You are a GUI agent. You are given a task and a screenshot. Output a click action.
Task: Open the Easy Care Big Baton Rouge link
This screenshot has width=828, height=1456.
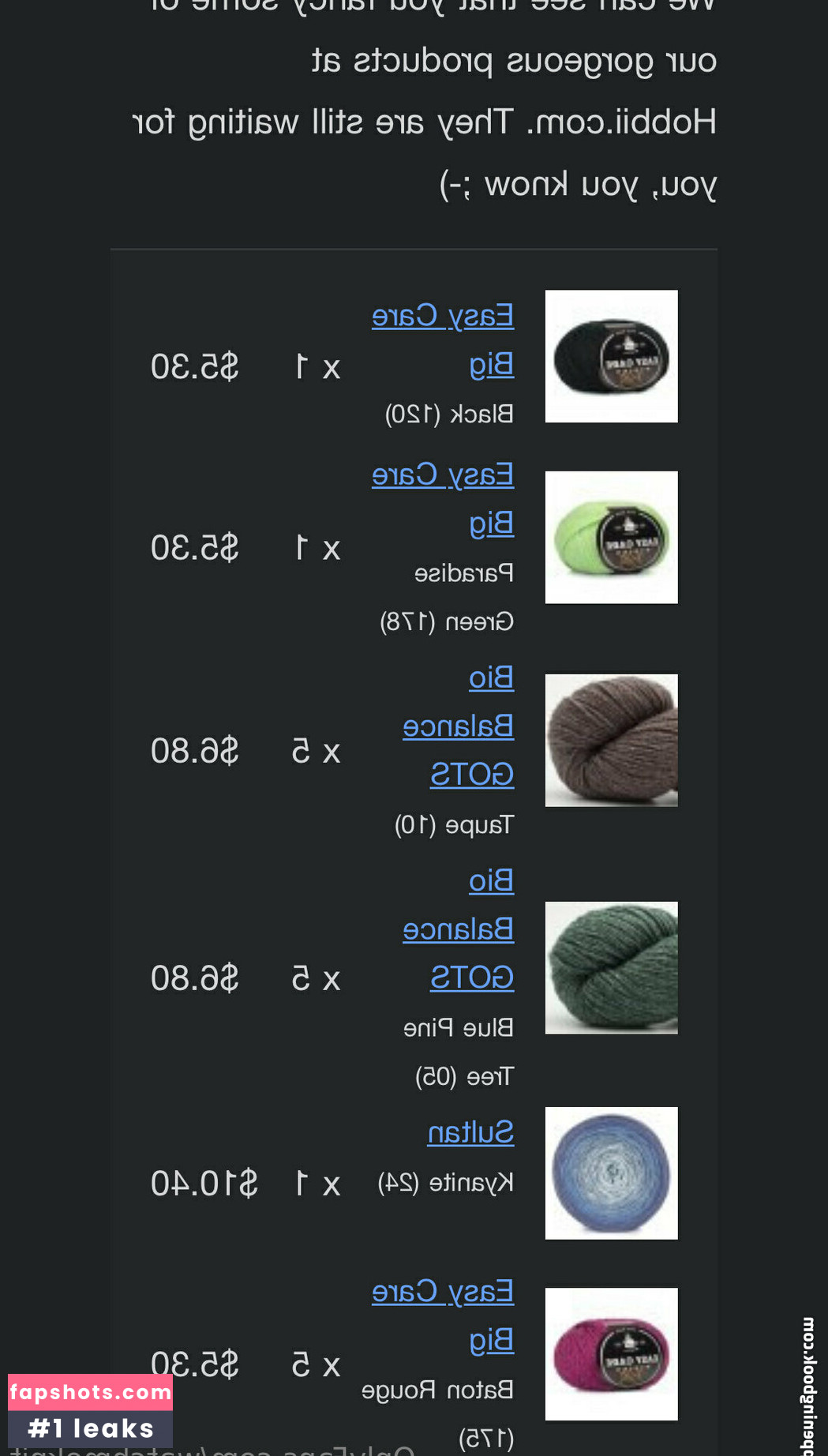tap(443, 1313)
